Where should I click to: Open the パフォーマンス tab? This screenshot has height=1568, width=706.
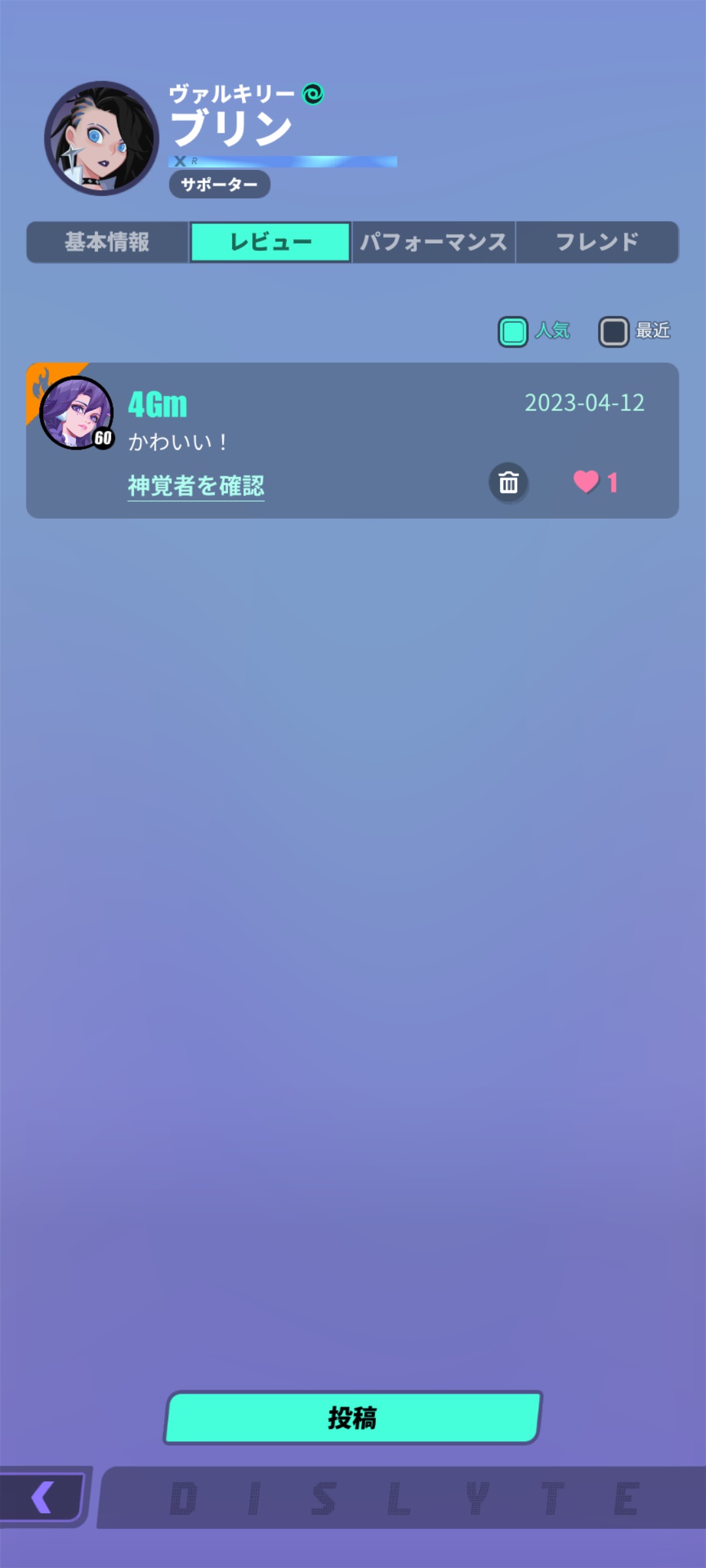click(433, 242)
